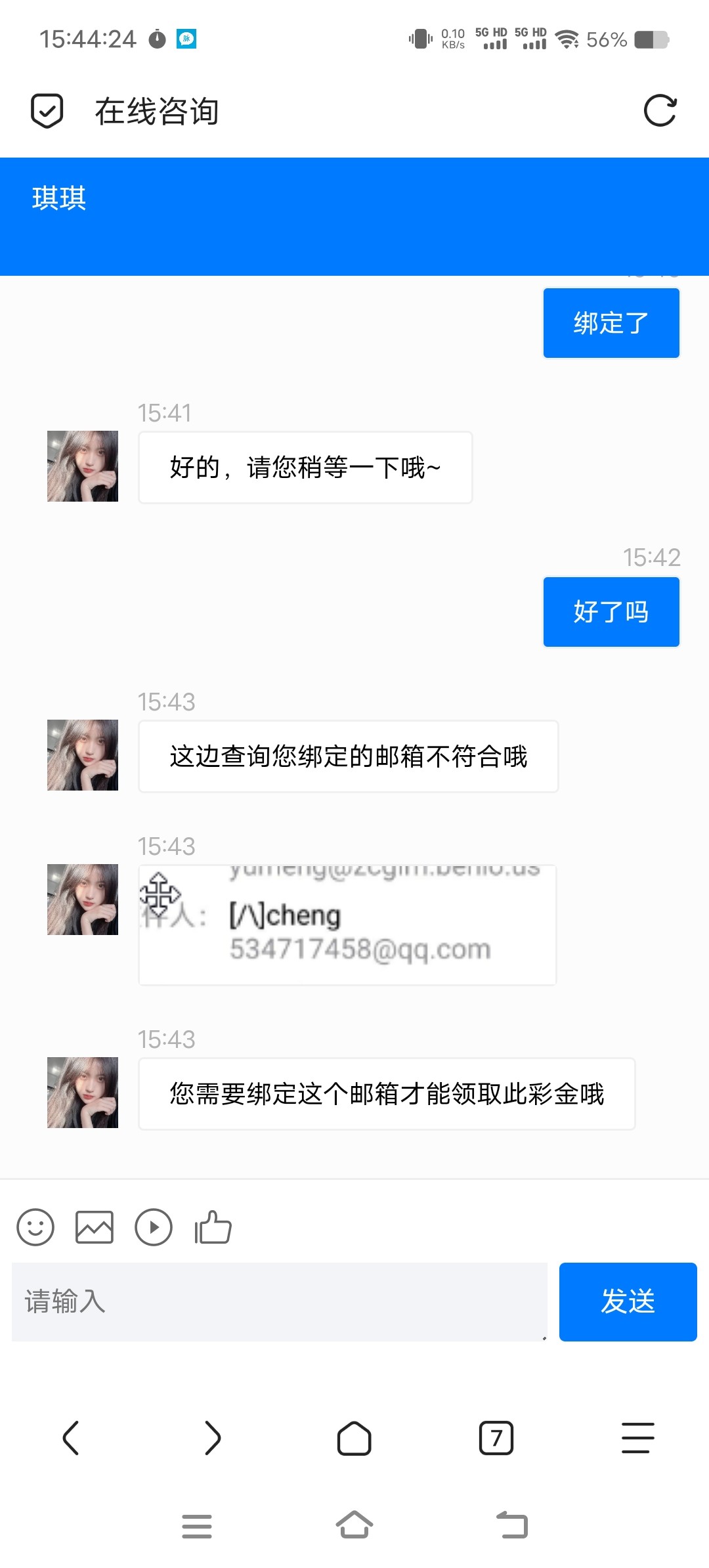Tap the system back button
This screenshot has height=1568, width=709.
tap(512, 1525)
